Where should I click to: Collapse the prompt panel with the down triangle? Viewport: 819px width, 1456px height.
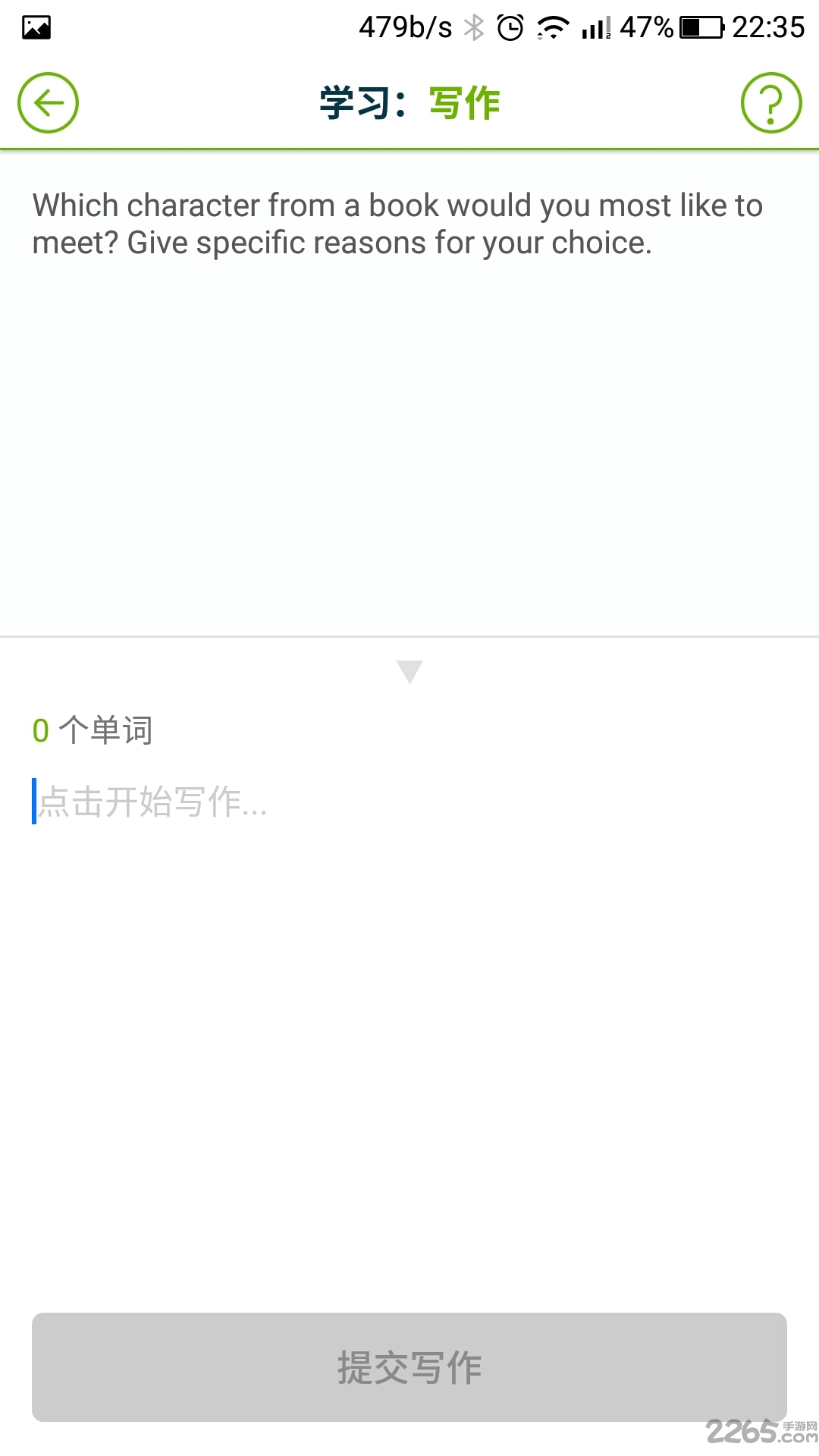tap(409, 670)
